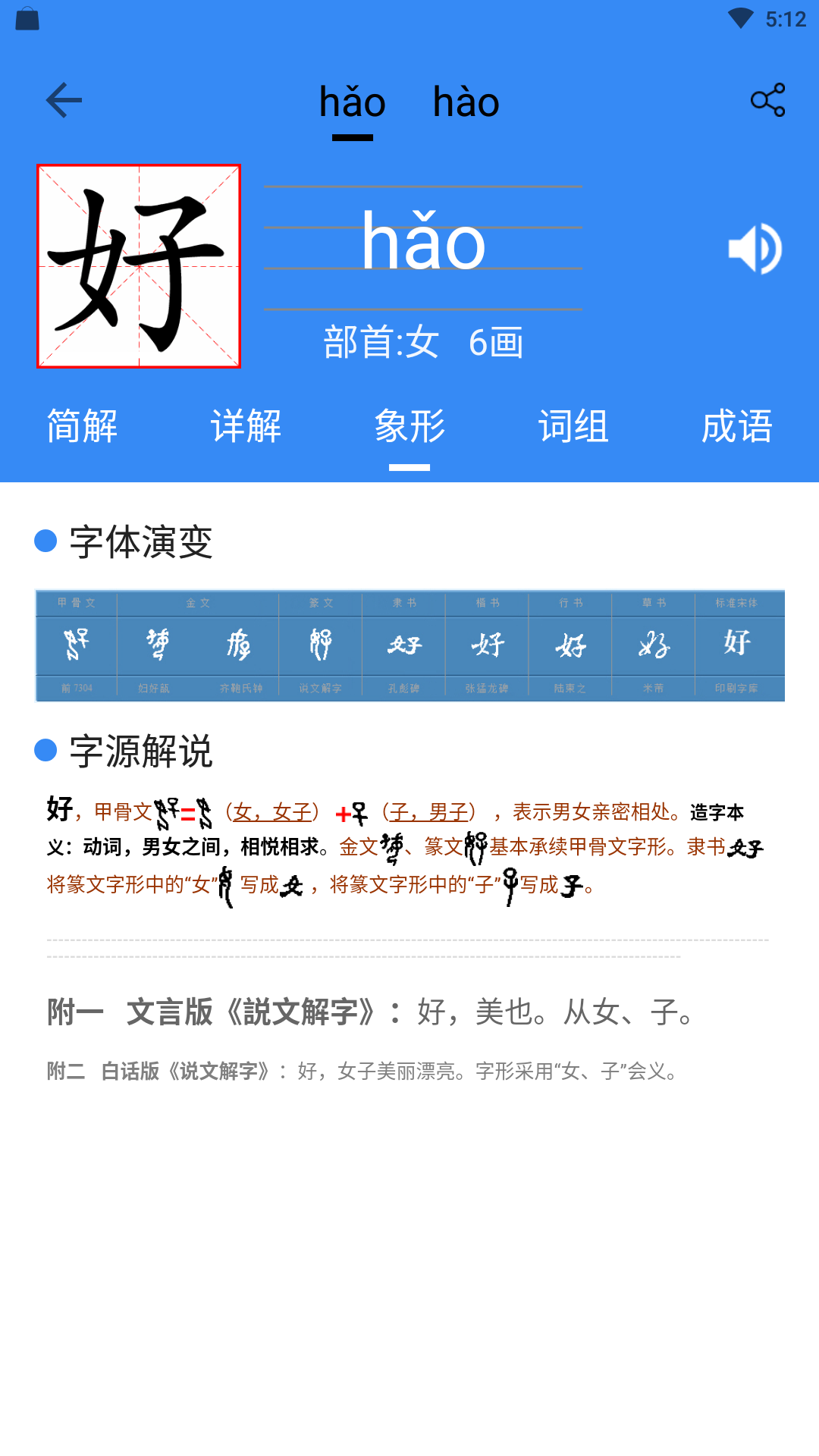Tap the 好 character stroke box
The height and width of the screenshot is (1456, 819).
click(x=139, y=266)
